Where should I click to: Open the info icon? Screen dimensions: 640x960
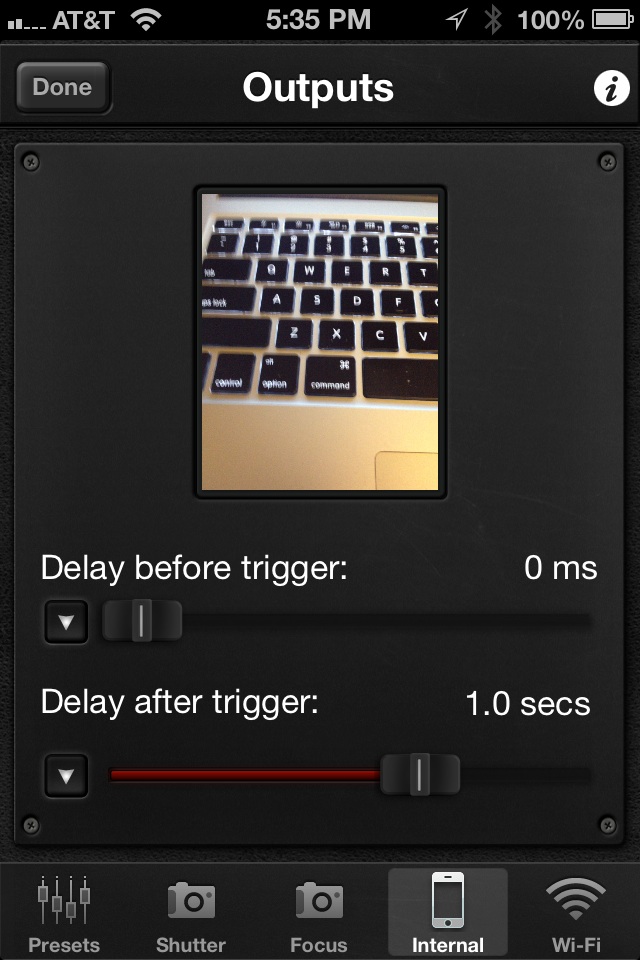pyautogui.click(x=610, y=88)
